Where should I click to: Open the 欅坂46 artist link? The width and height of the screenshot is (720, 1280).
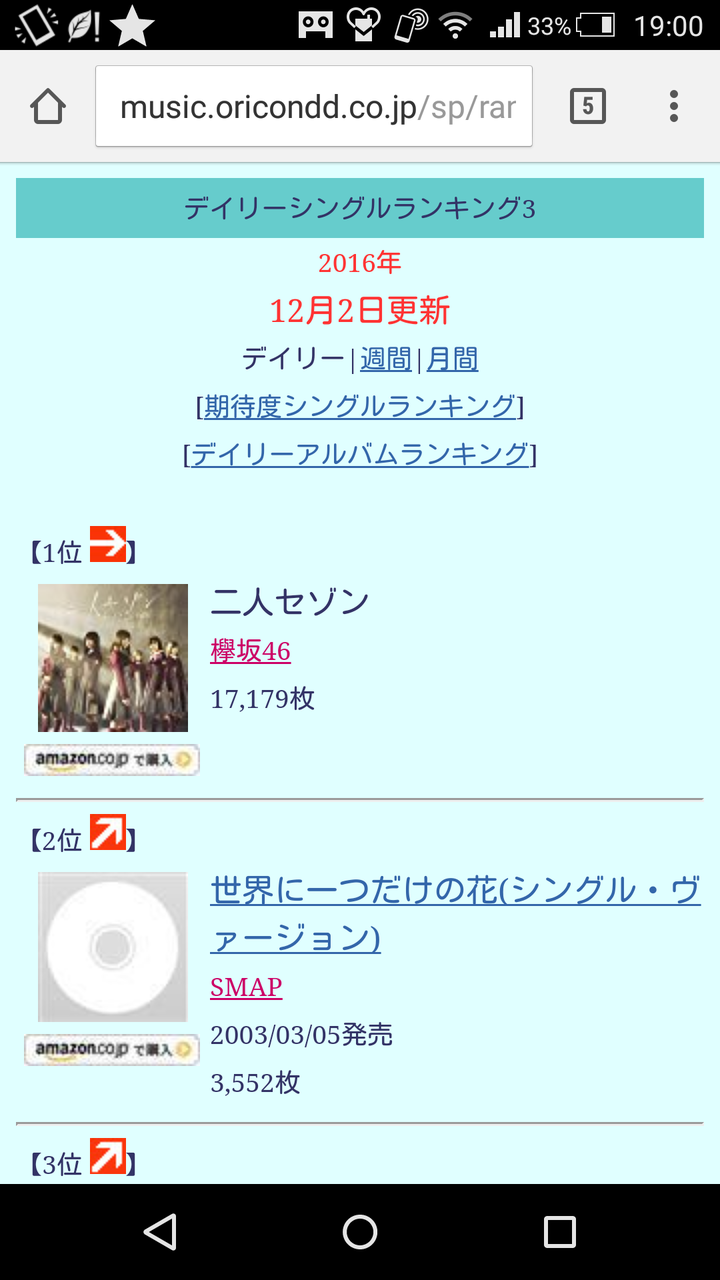tap(250, 651)
